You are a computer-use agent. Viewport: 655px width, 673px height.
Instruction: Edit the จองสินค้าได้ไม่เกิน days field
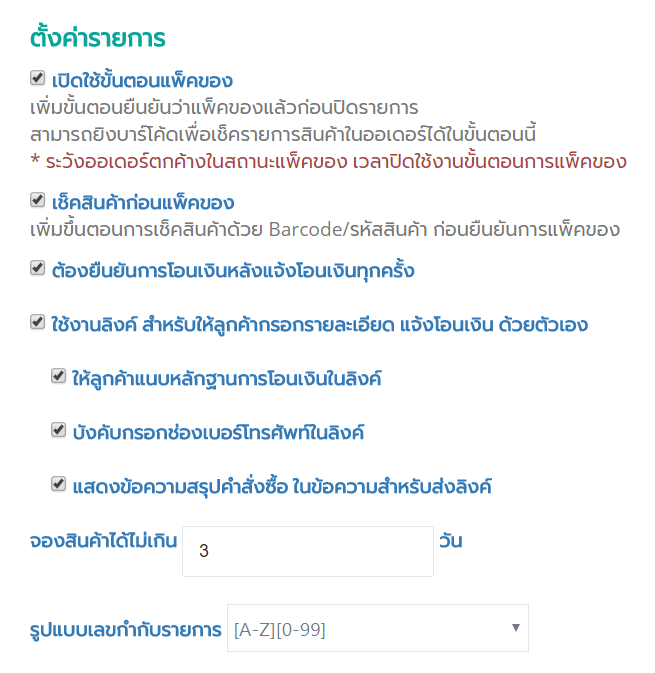307,551
